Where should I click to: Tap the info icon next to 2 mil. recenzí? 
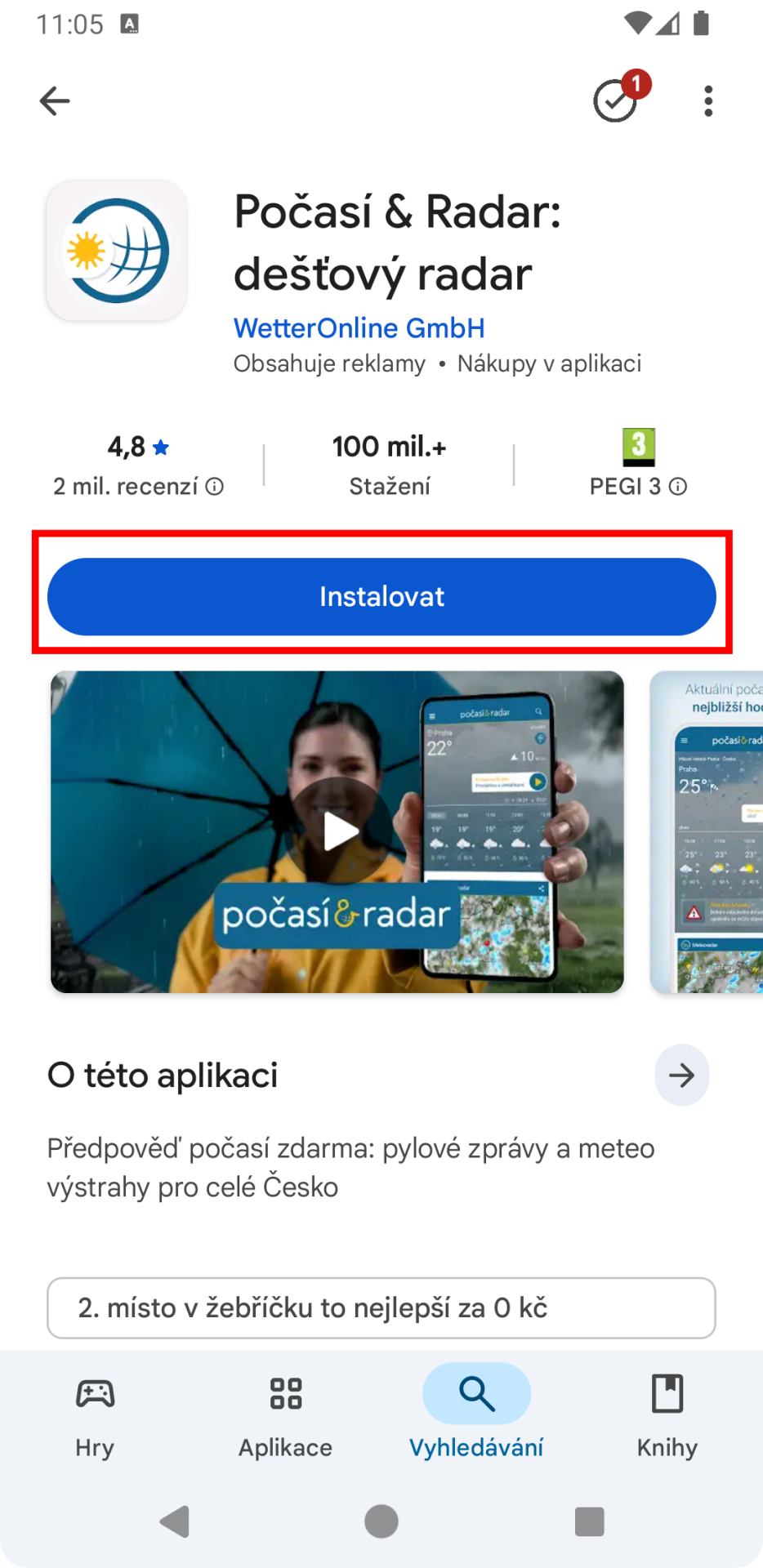click(x=214, y=487)
